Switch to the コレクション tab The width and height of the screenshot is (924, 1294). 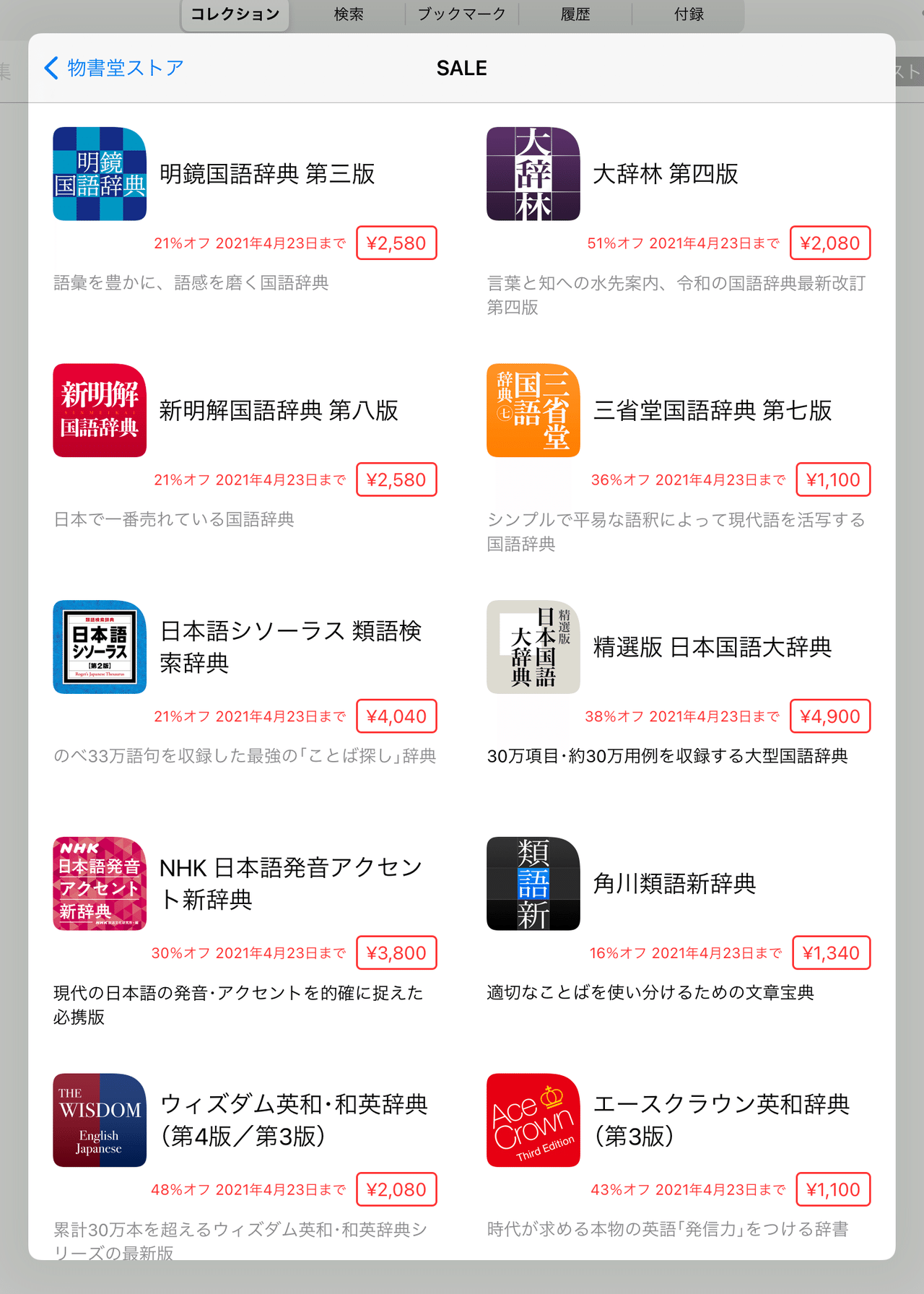235,14
